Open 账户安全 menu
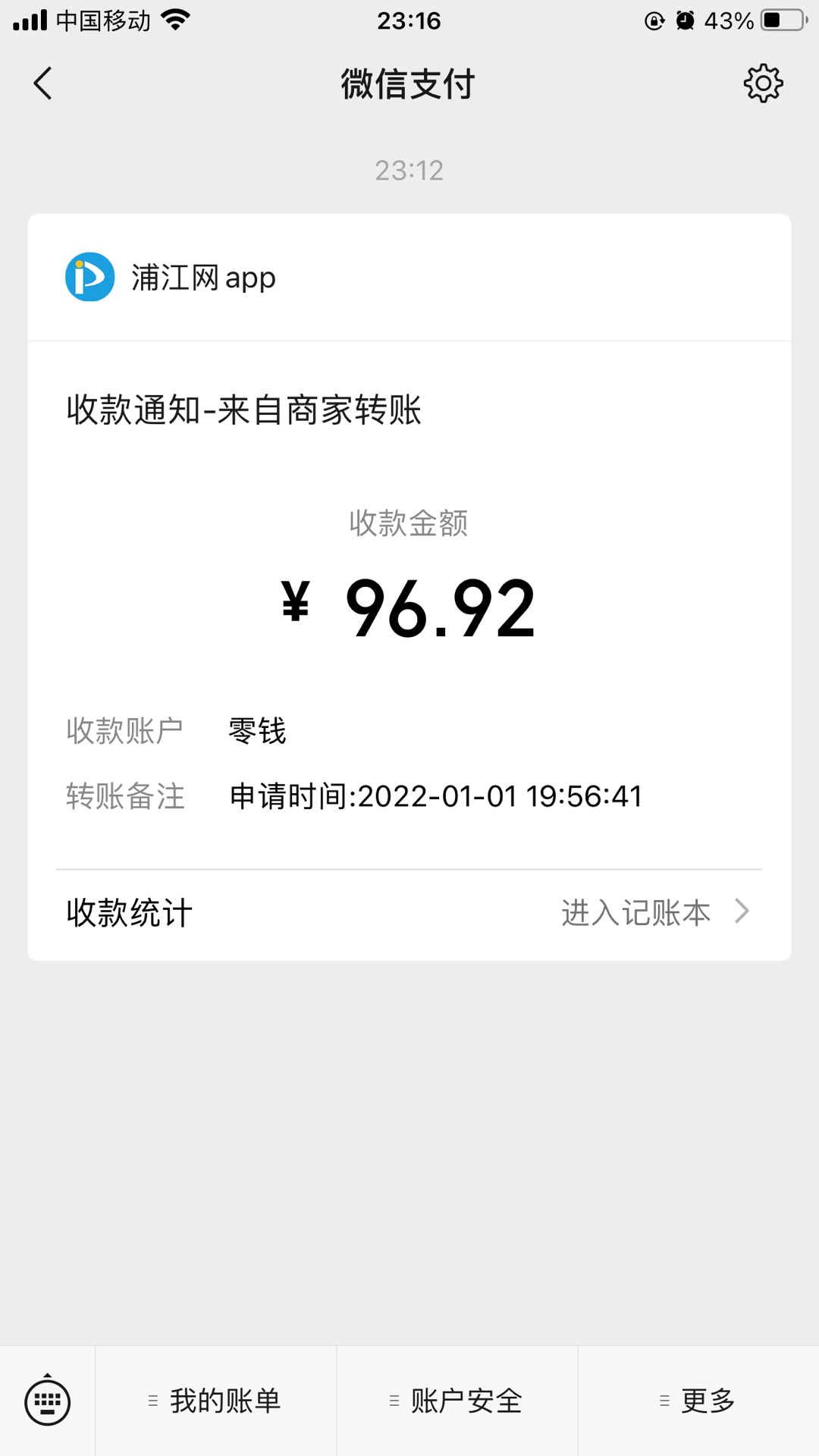The width and height of the screenshot is (819, 1456). pos(457,1401)
